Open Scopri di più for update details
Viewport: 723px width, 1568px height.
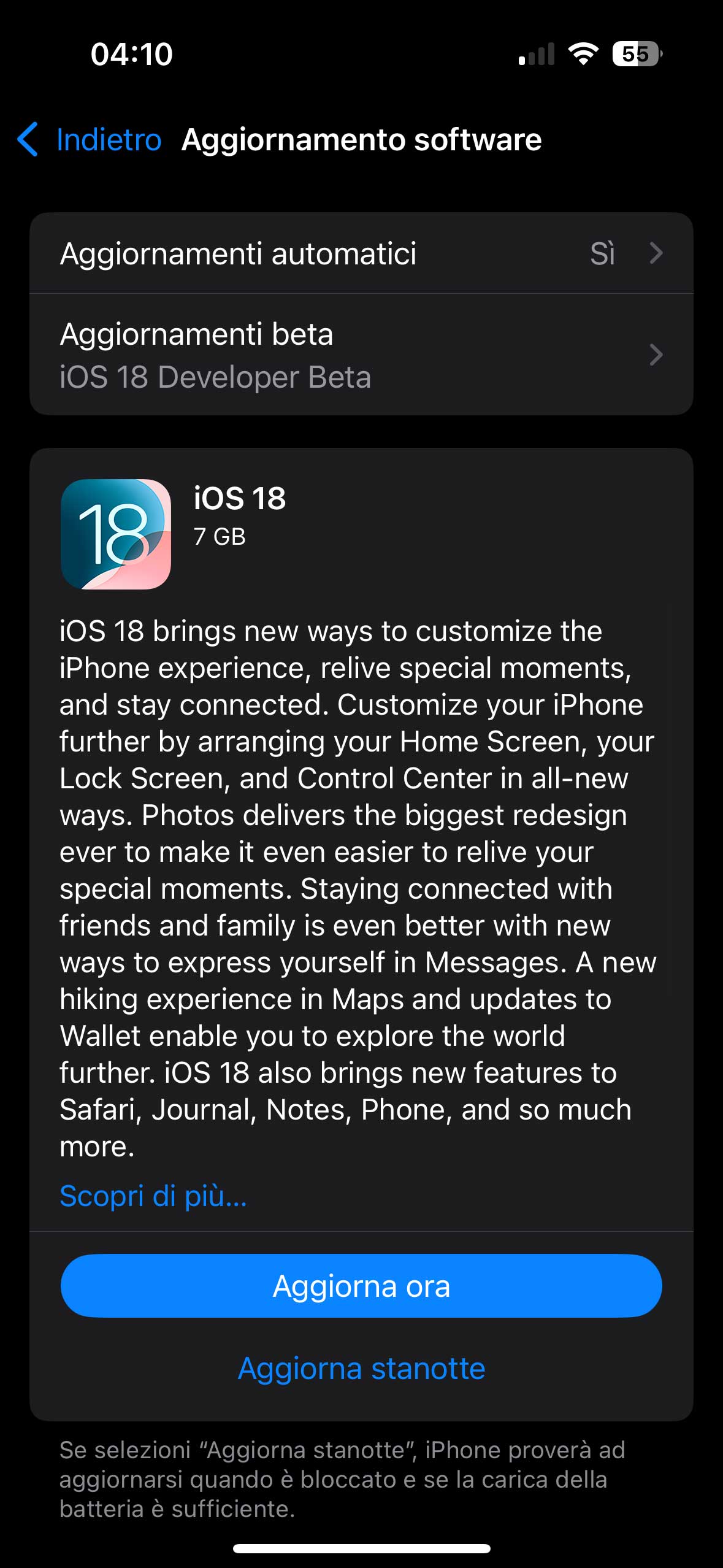click(x=151, y=1193)
